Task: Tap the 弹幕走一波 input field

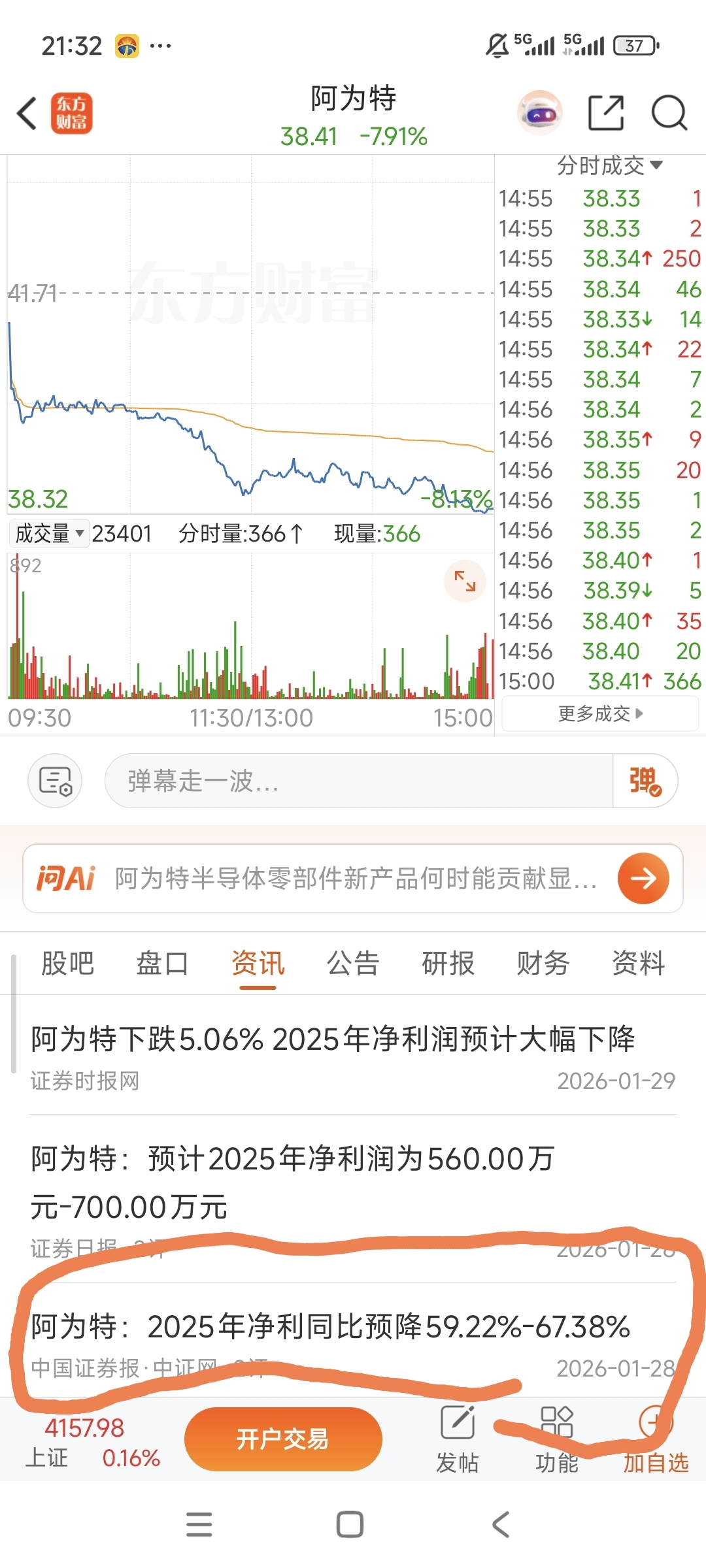Action: (x=359, y=781)
